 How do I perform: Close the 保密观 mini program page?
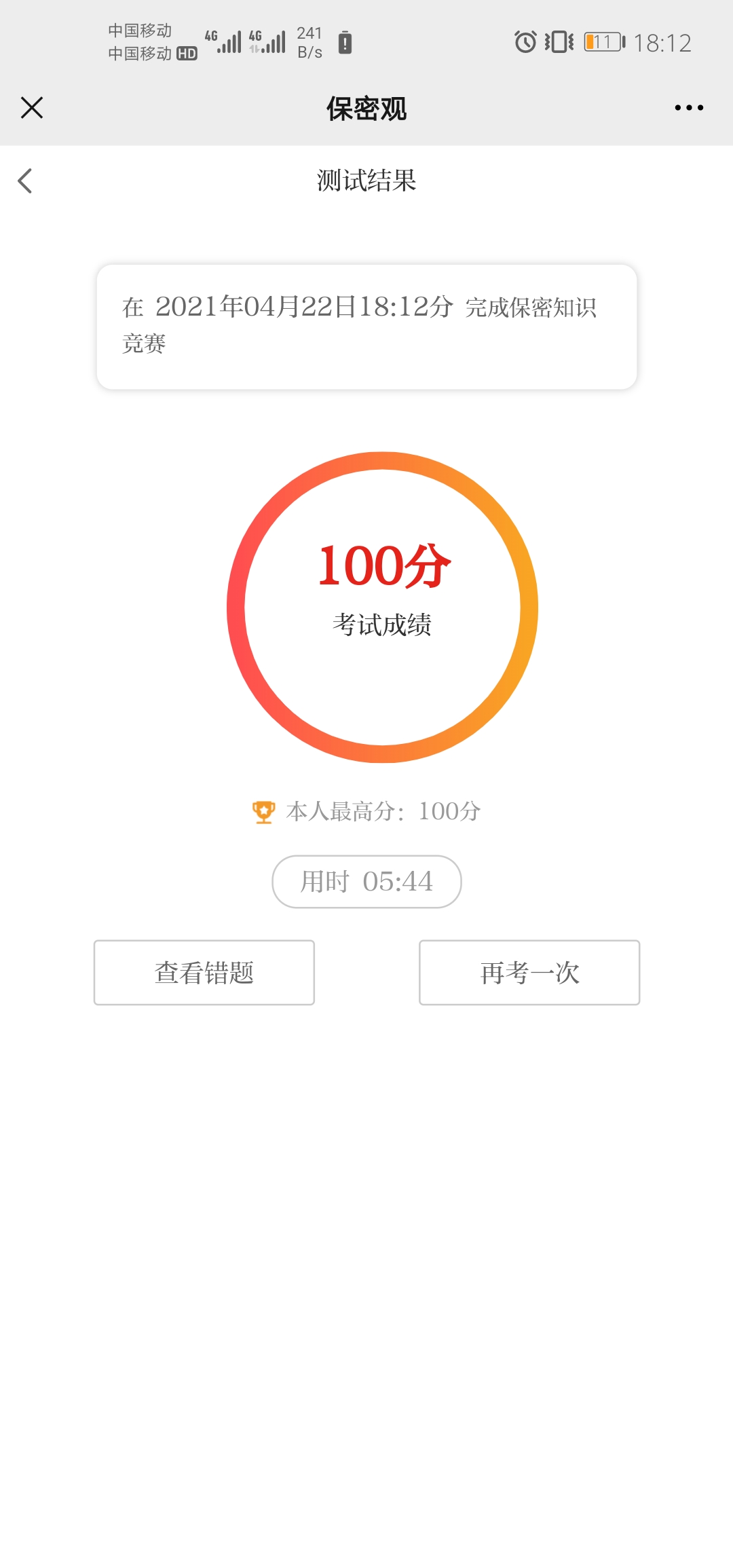coord(32,108)
